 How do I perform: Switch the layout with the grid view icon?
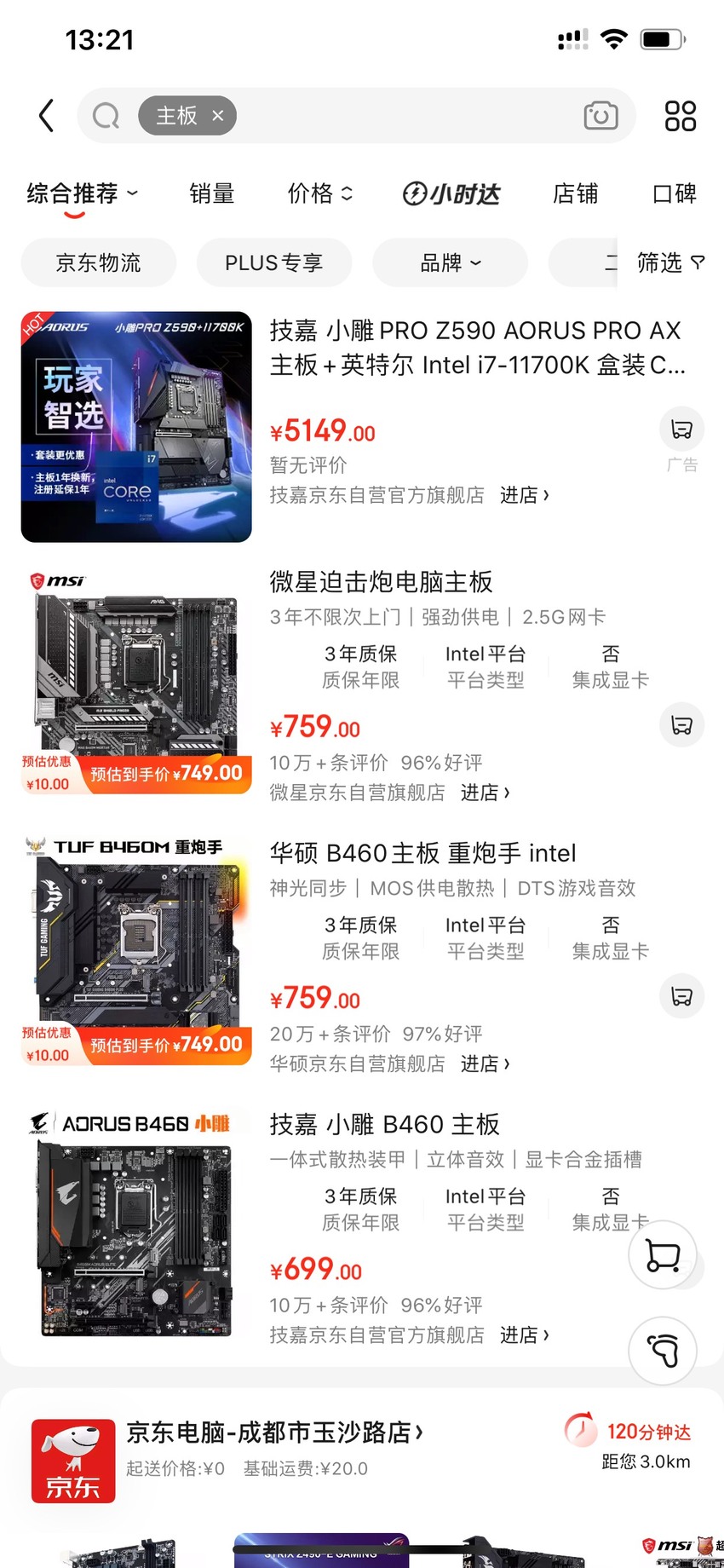[680, 116]
